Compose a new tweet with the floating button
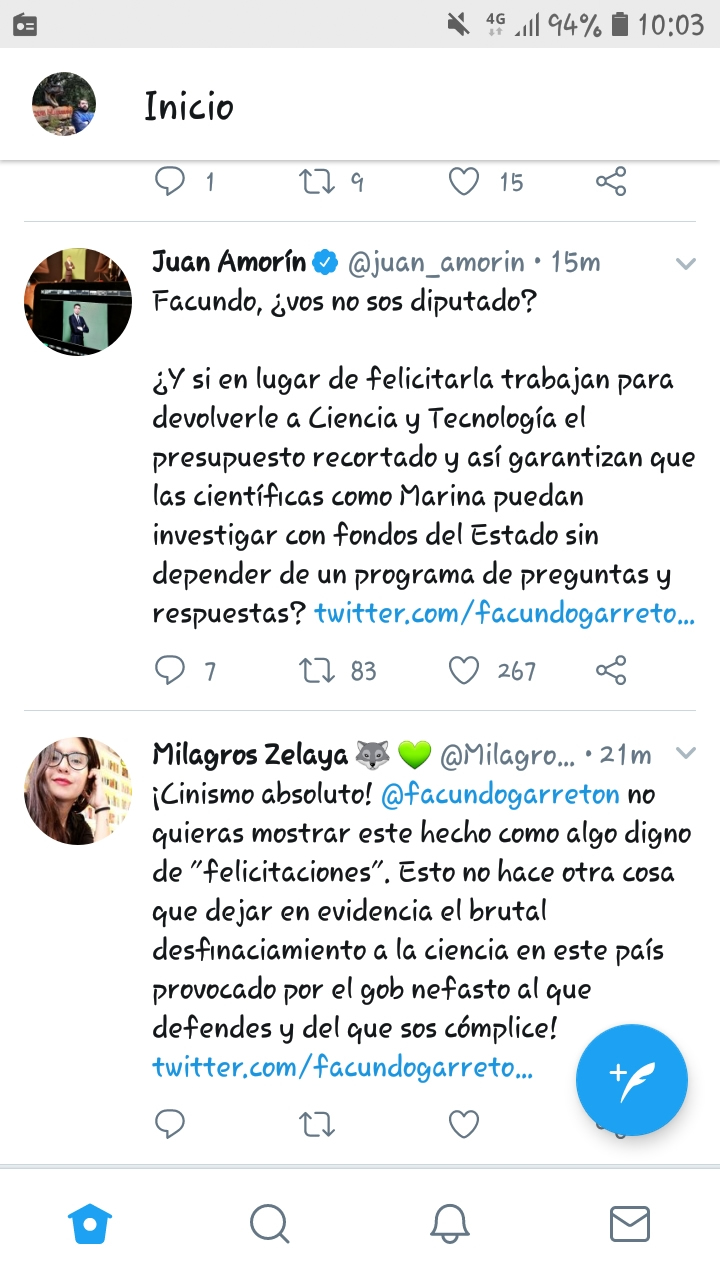The image size is (720, 1280). (x=632, y=1081)
